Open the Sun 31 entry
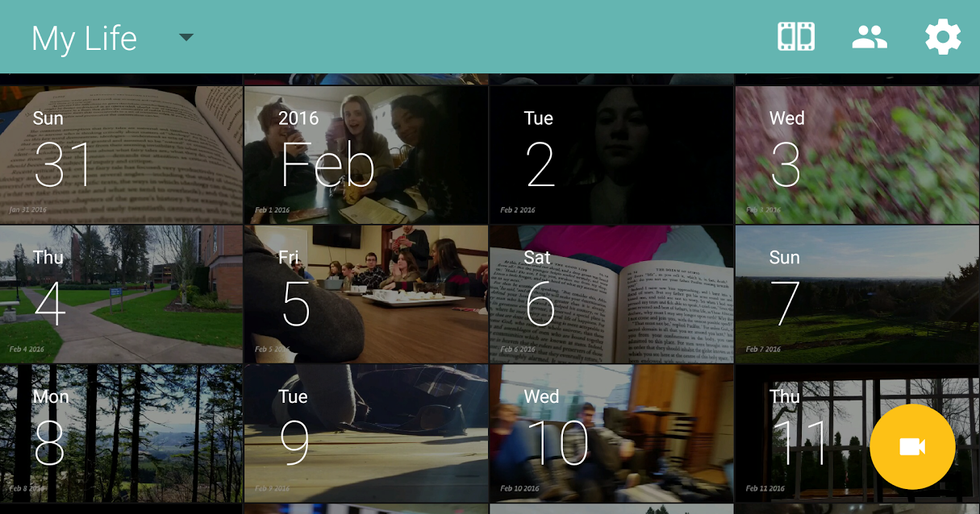The height and width of the screenshot is (514, 980). [x=121, y=154]
